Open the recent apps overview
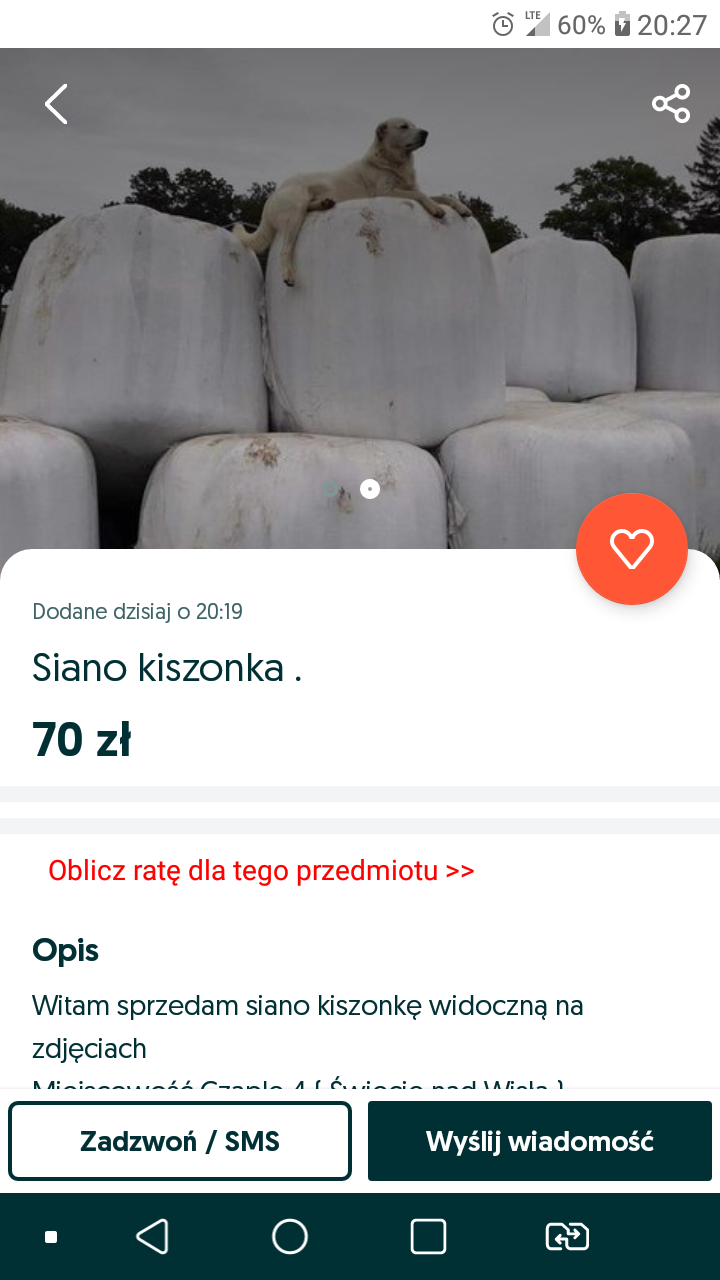Screen dimensions: 720x1280 click(x=428, y=1237)
